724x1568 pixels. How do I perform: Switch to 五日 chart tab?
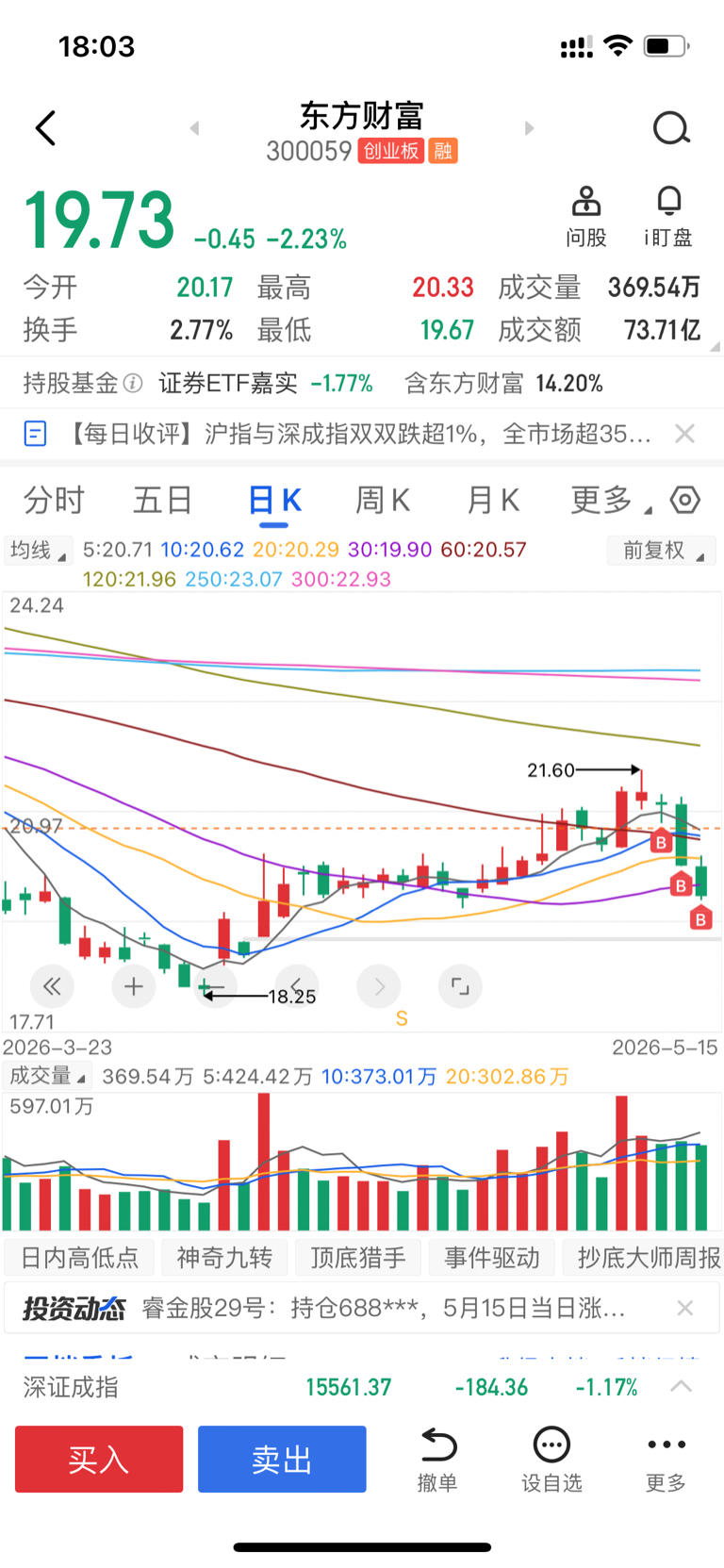[x=163, y=500]
